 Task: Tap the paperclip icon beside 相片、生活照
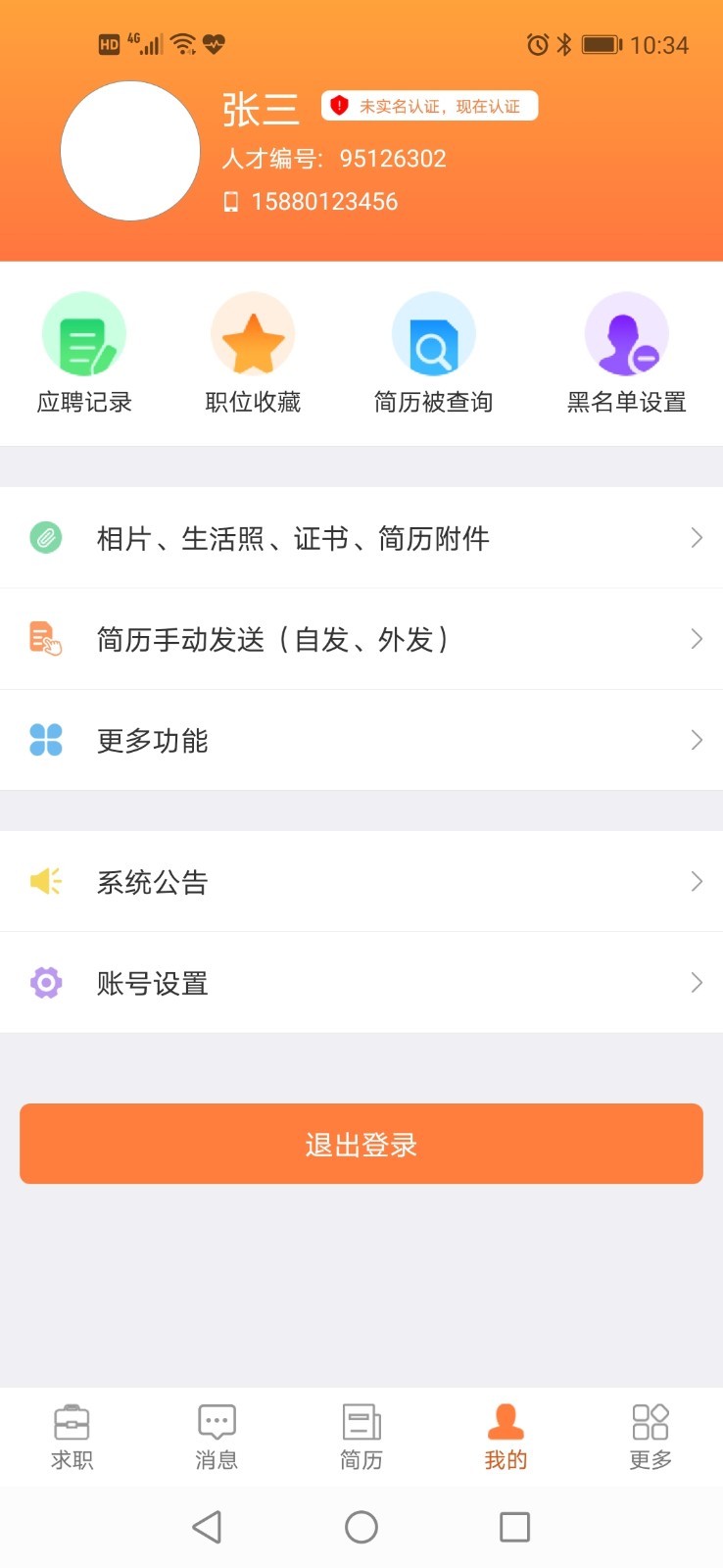pyautogui.click(x=46, y=538)
